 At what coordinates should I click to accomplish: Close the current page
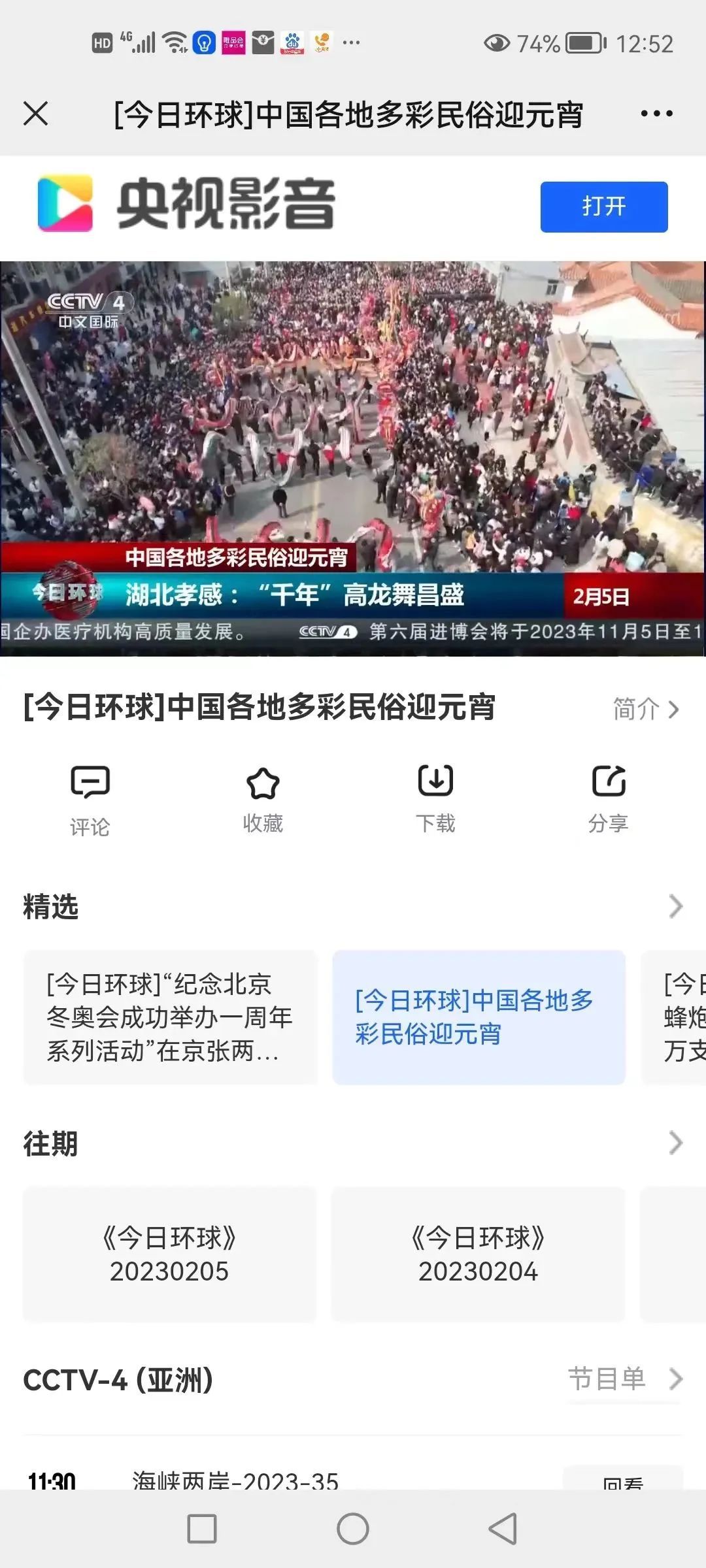tap(36, 114)
